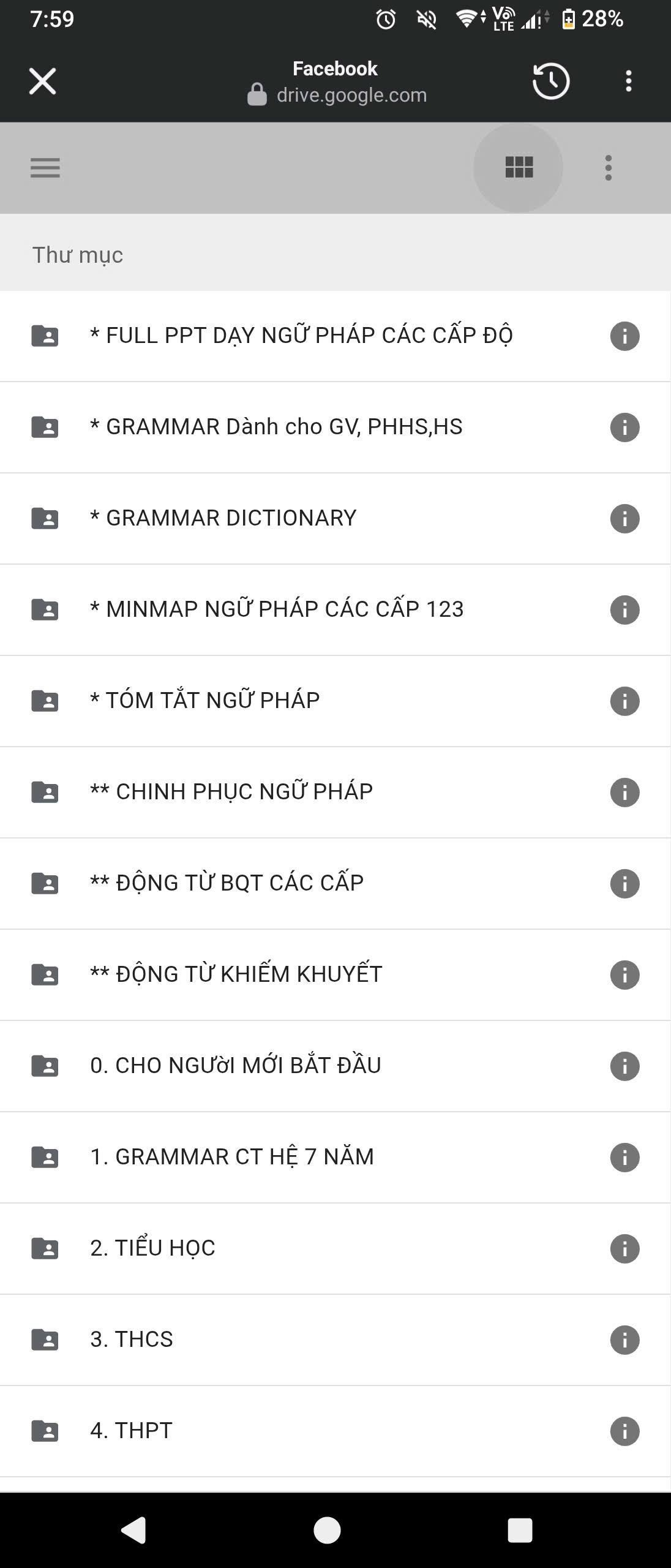Open the browser overflow menu

click(x=628, y=81)
